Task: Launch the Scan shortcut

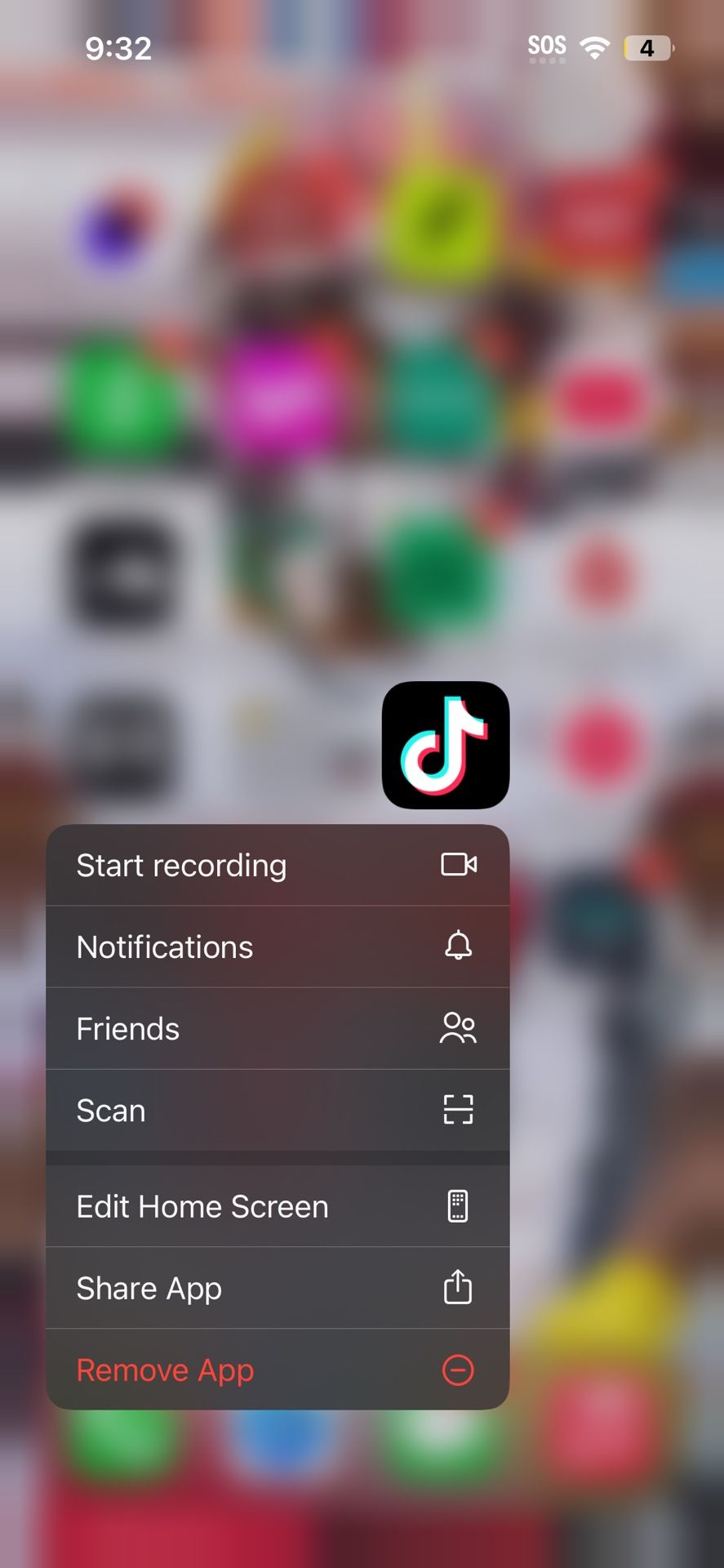Action: click(278, 1111)
